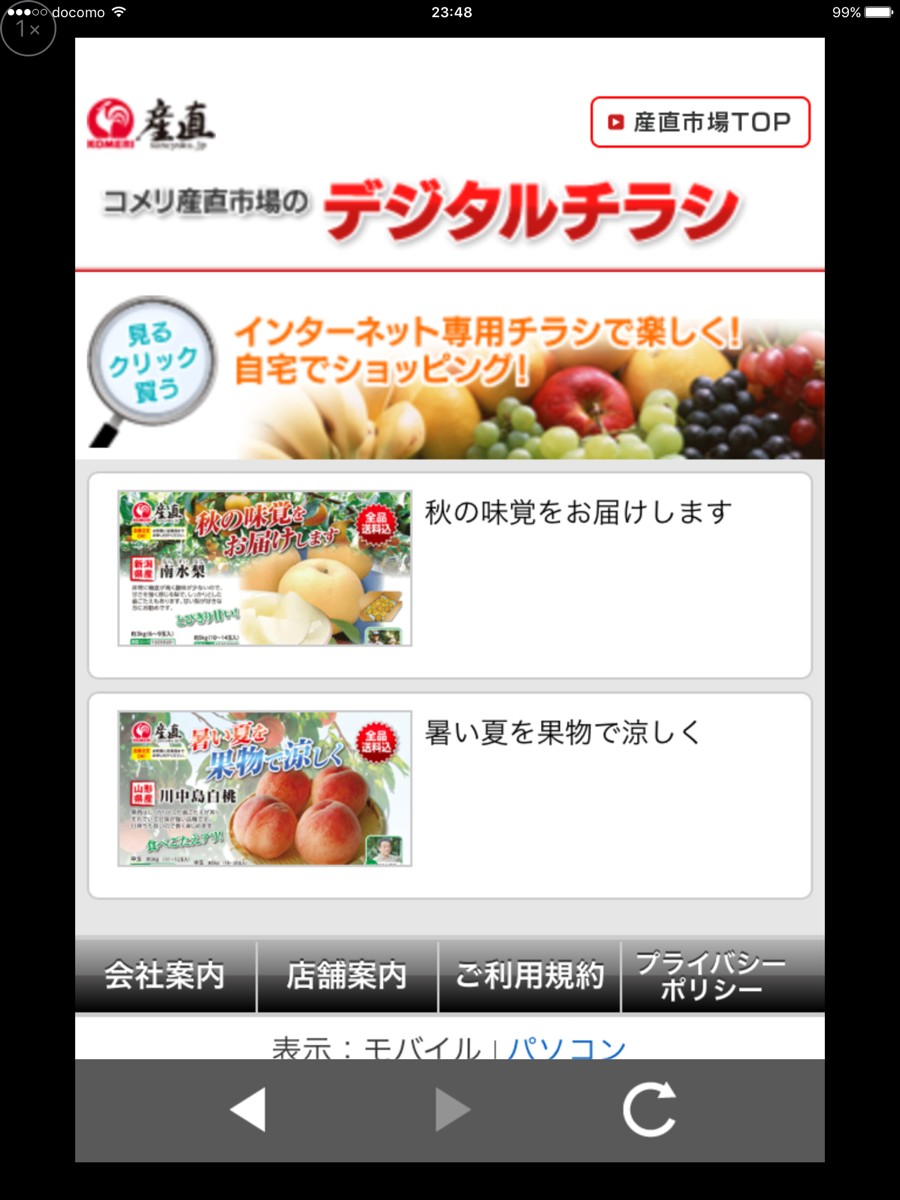This screenshot has width=900, height=1200.
Task: Open the 産直市場TOP button
Action: pos(700,122)
